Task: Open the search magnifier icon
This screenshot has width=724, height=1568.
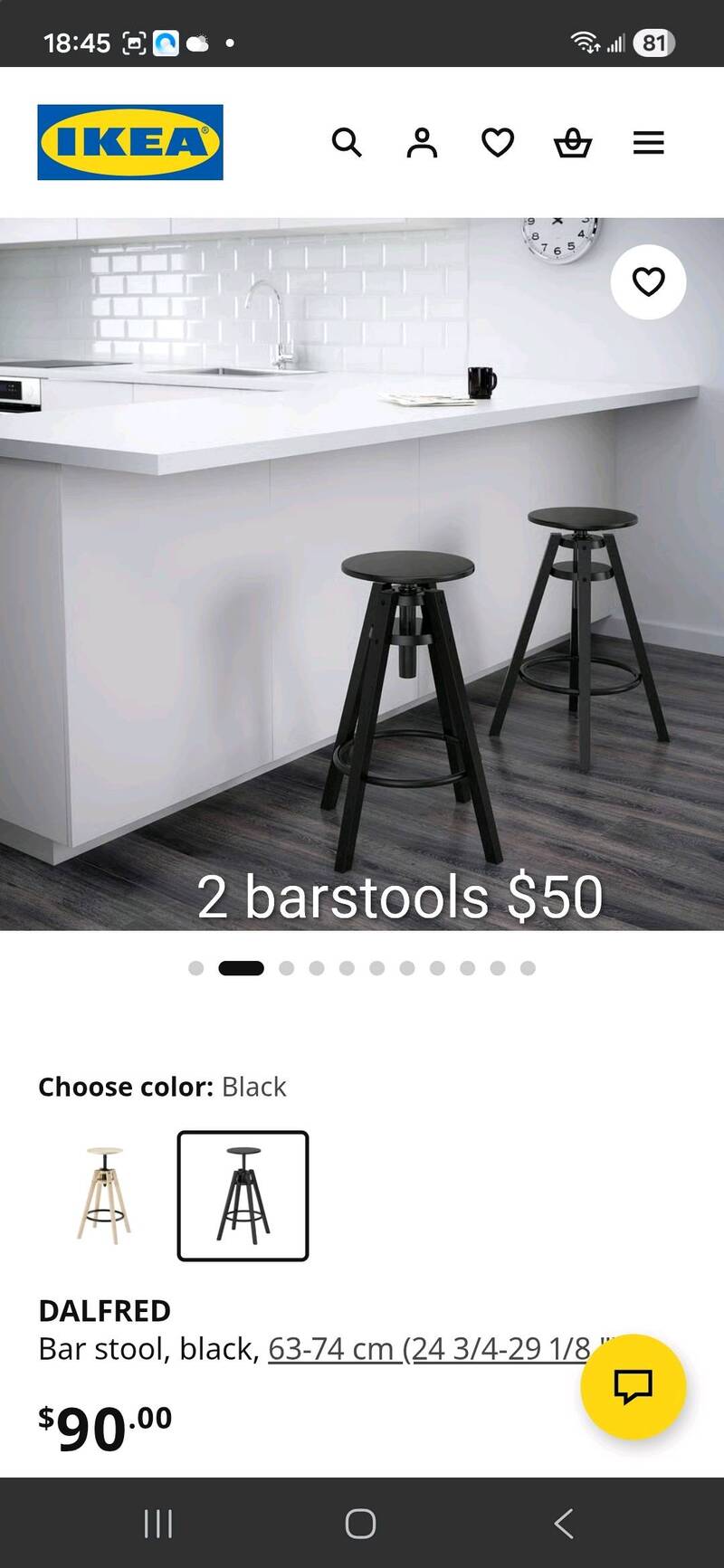Action: click(x=347, y=142)
